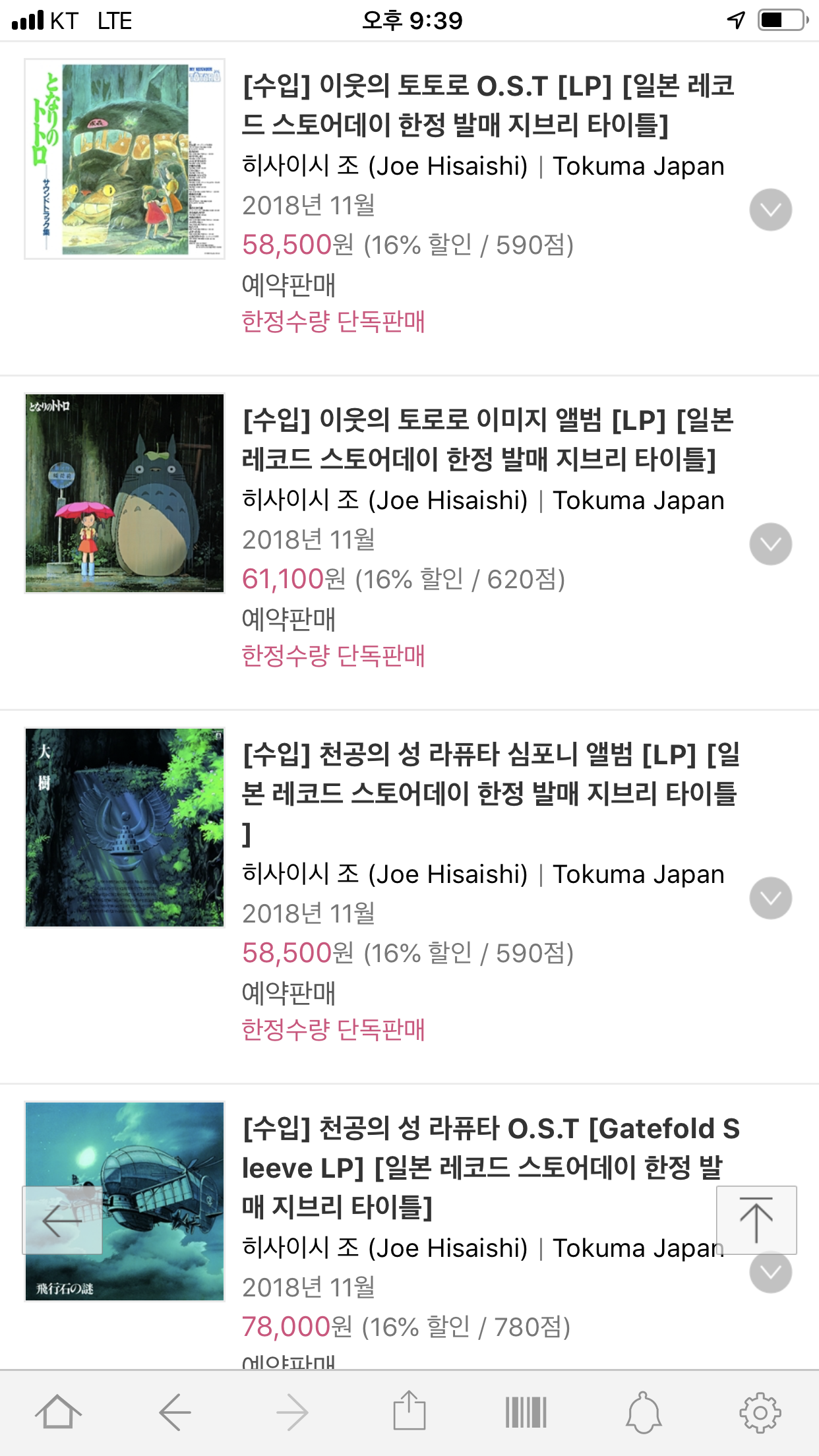
Task: Share this page from the bottom toolbar
Action: click(x=409, y=1411)
